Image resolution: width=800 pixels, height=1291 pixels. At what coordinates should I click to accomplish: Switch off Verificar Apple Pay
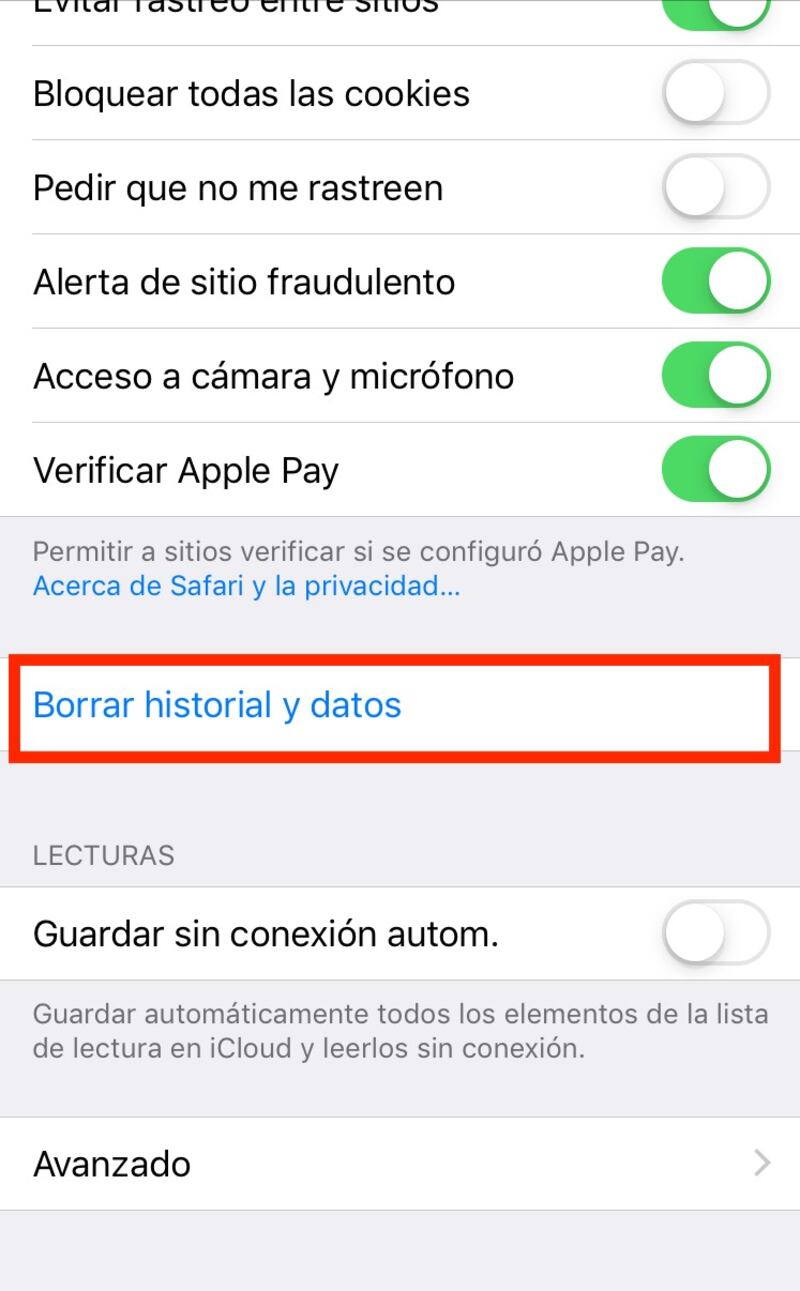pos(716,470)
